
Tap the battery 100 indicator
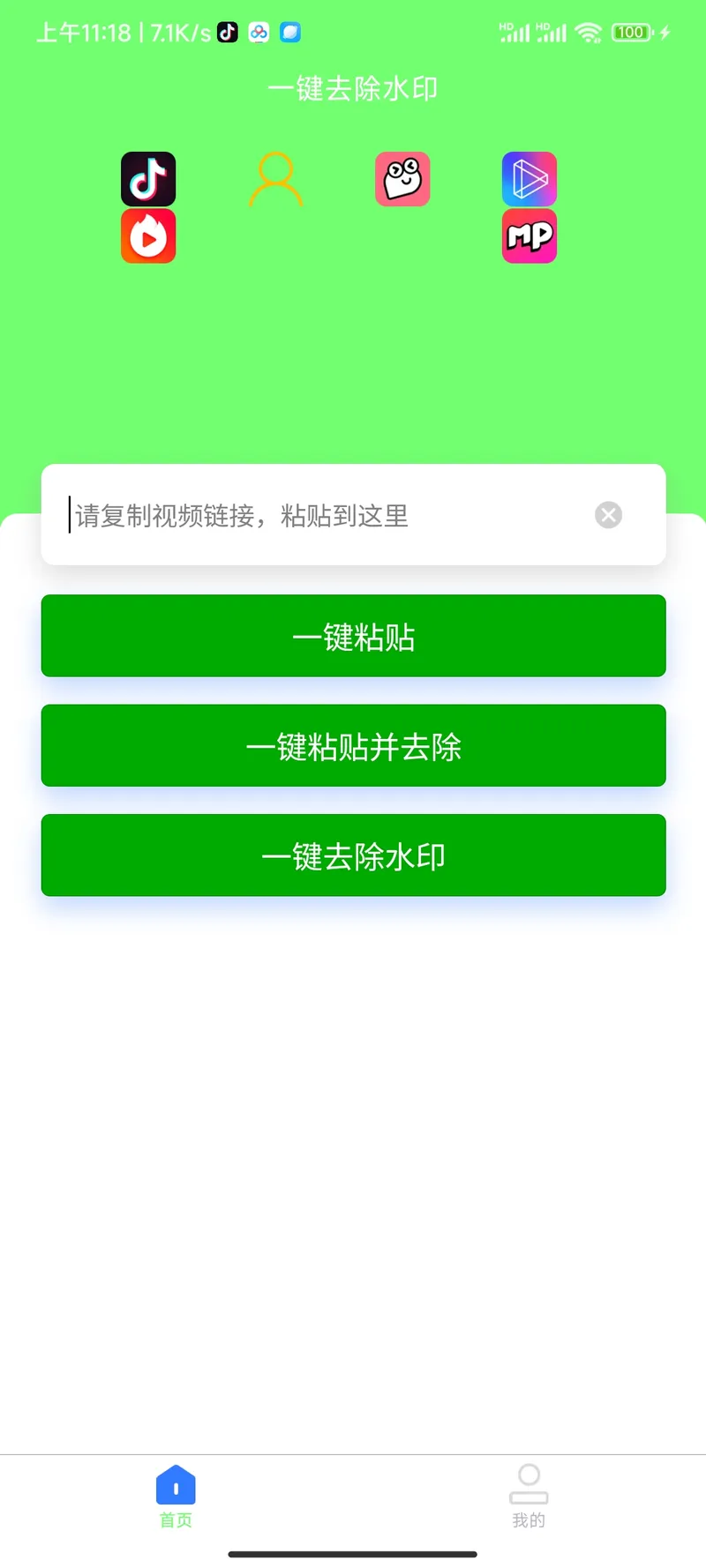(630, 32)
